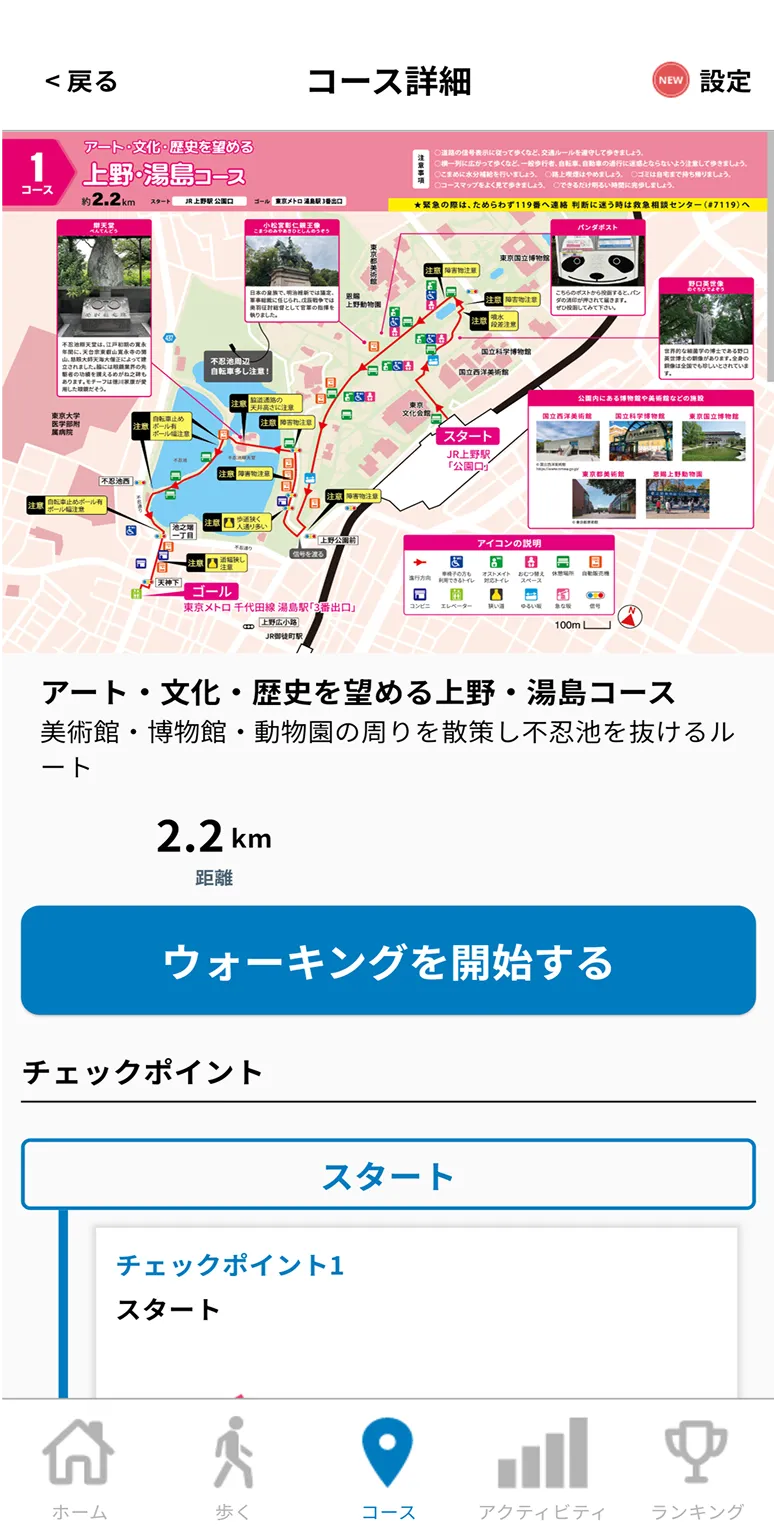Switch to the ホーム tab
The width and height of the screenshot is (774, 1529).
click(78, 1468)
